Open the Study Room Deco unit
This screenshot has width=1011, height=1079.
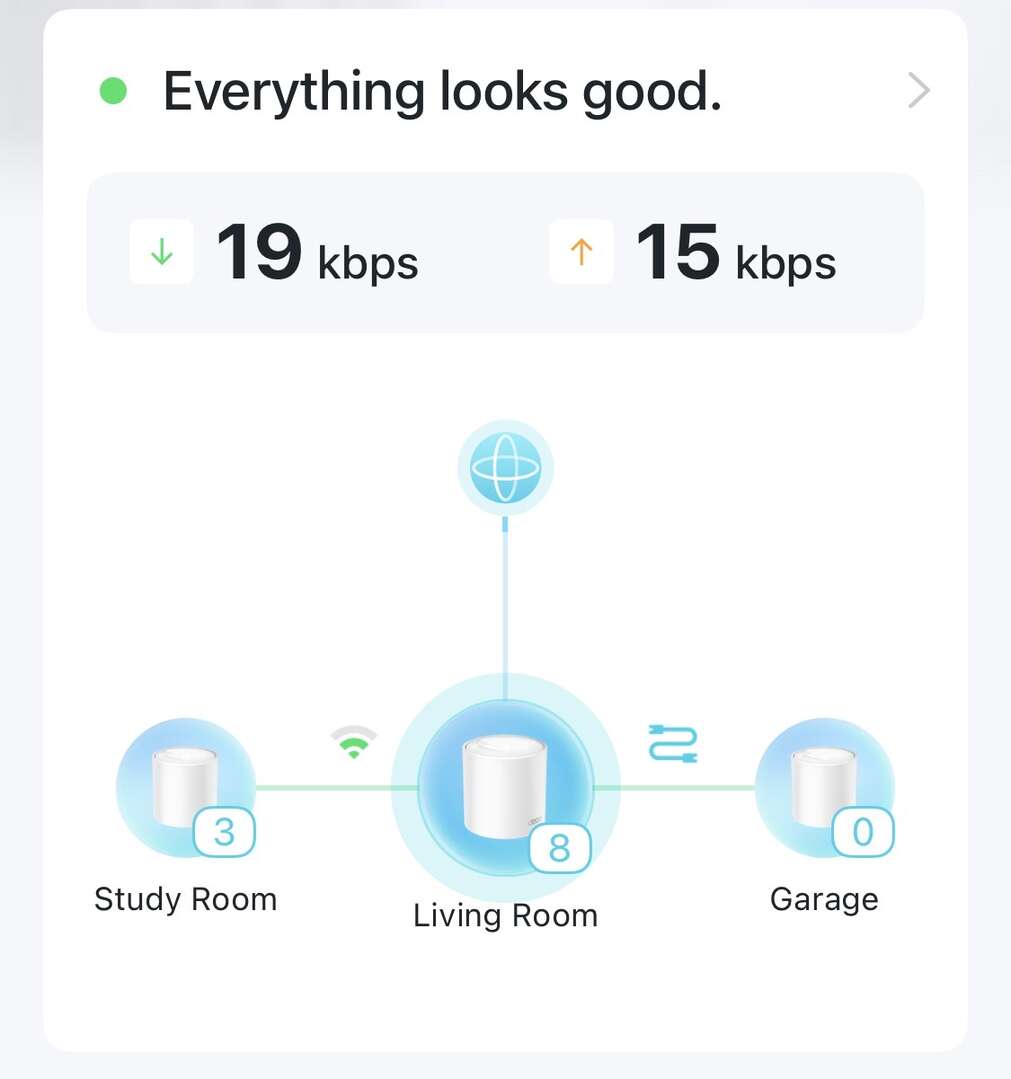(x=186, y=787)
